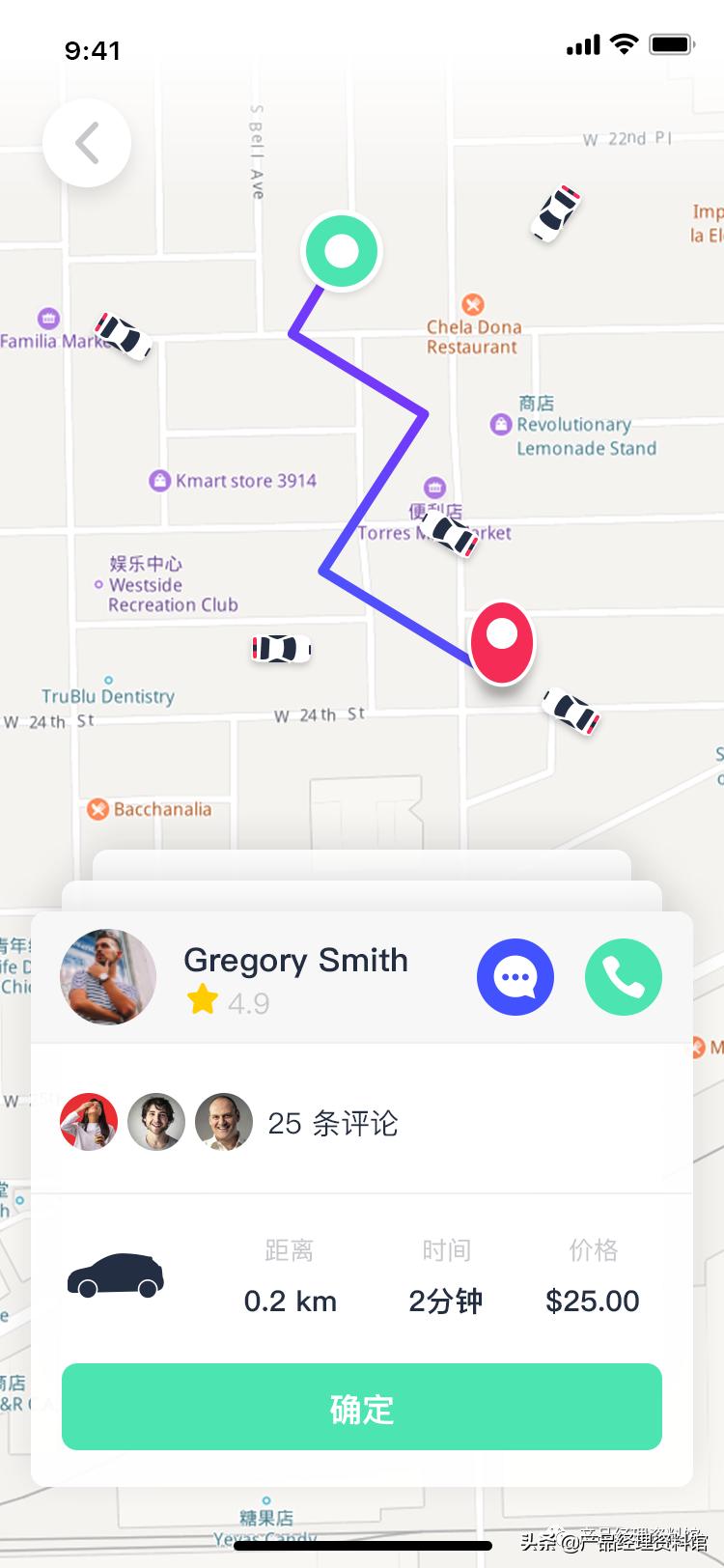724x1568 pixels.
Task: Tap the back chevron to return
Action: click(86, 142)
